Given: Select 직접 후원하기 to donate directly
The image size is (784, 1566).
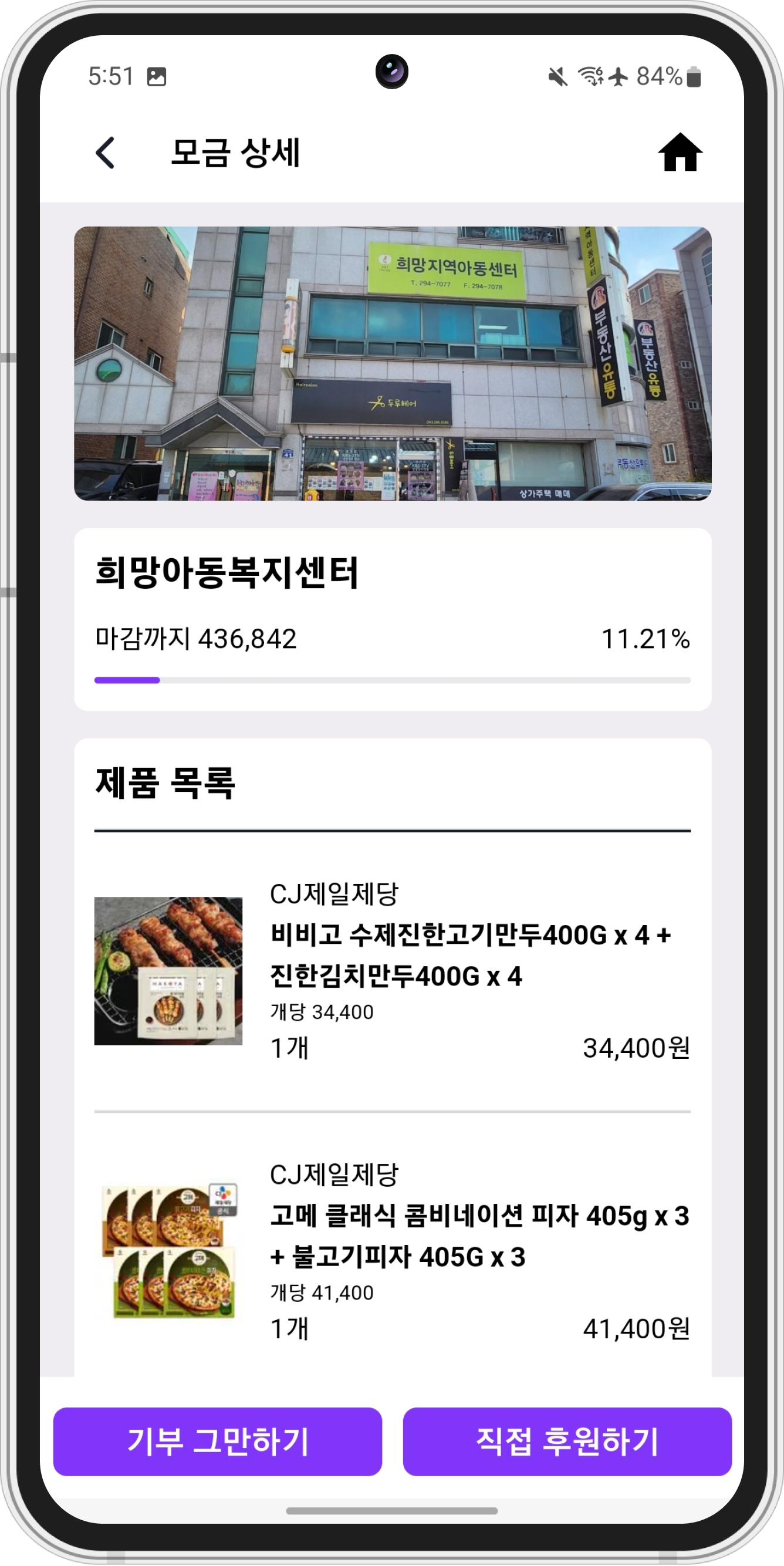Looking at the screenshot, I should [567, 1442].
